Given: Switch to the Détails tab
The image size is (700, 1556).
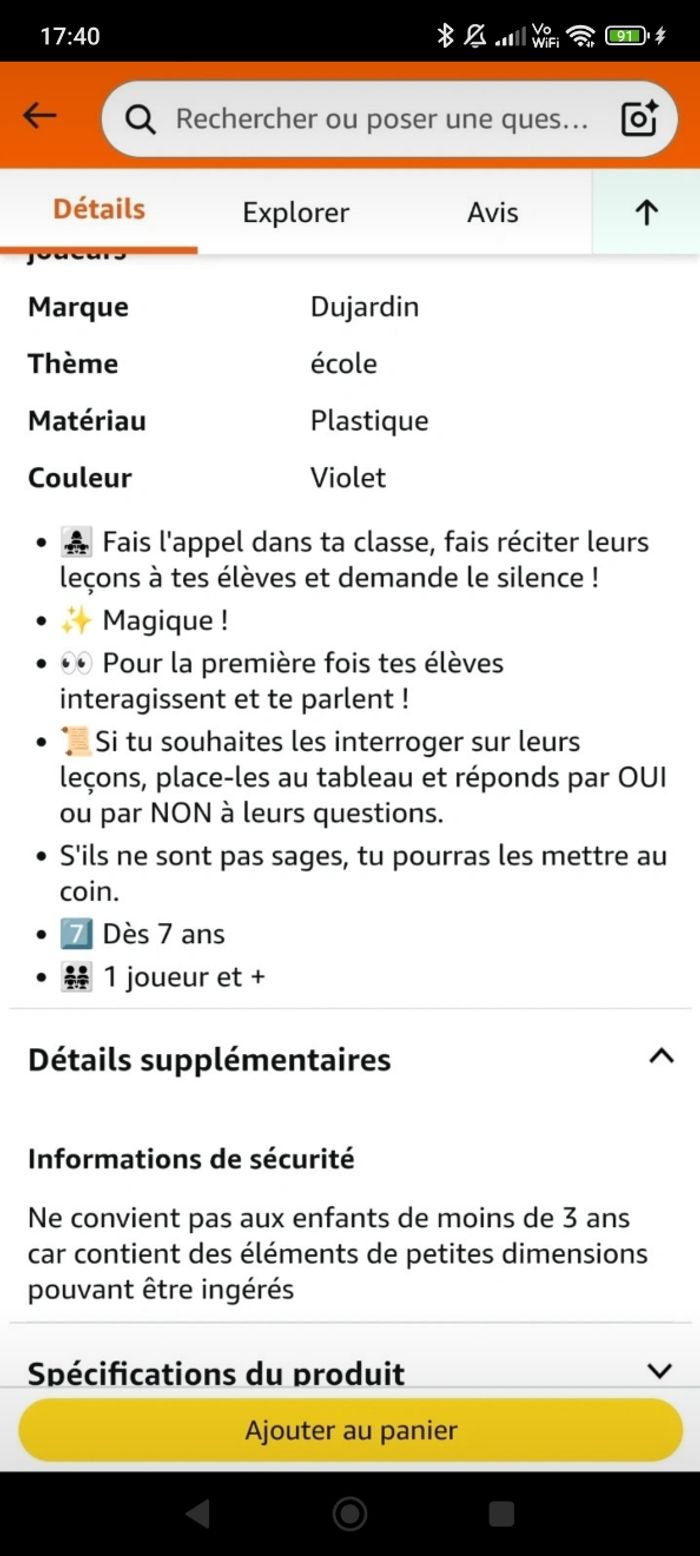Looking at the screenshot, I should point(99,210).
